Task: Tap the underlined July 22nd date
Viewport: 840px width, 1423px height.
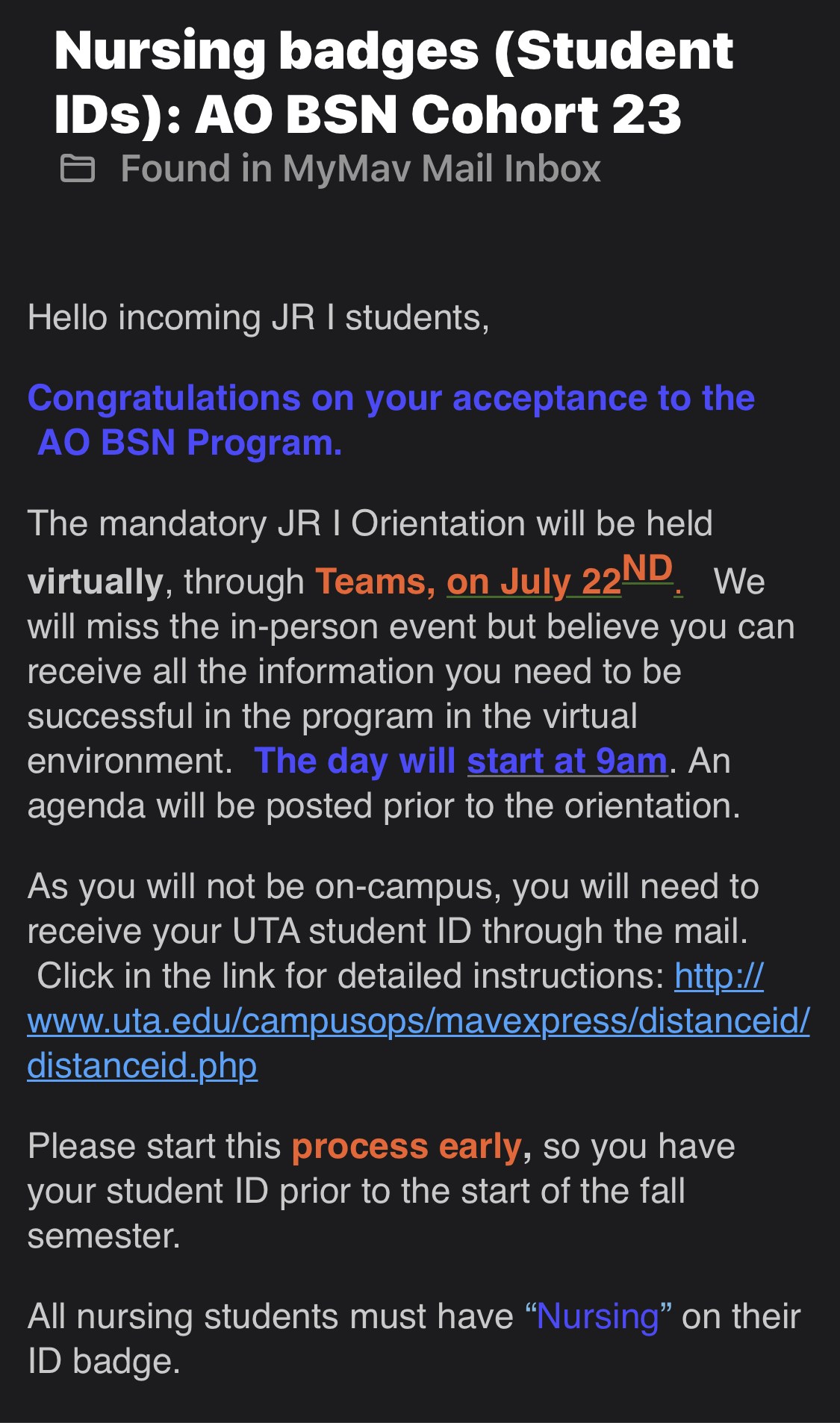Action: pos(564,577)
